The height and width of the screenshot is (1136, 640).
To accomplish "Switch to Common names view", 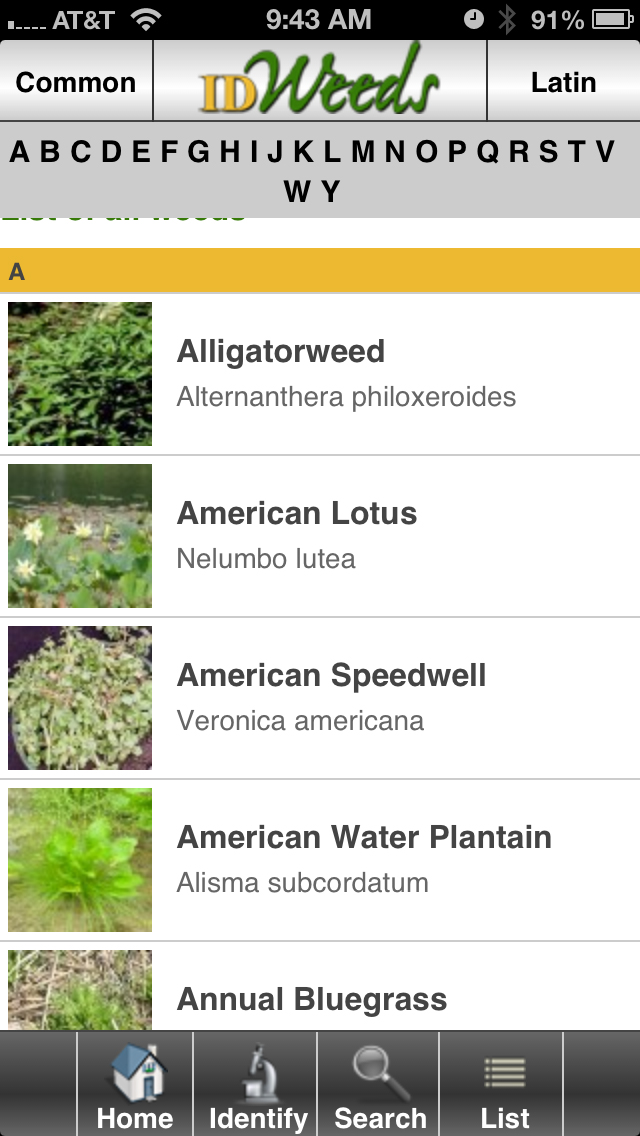I will pyautogui.click(x=76, y=82).
